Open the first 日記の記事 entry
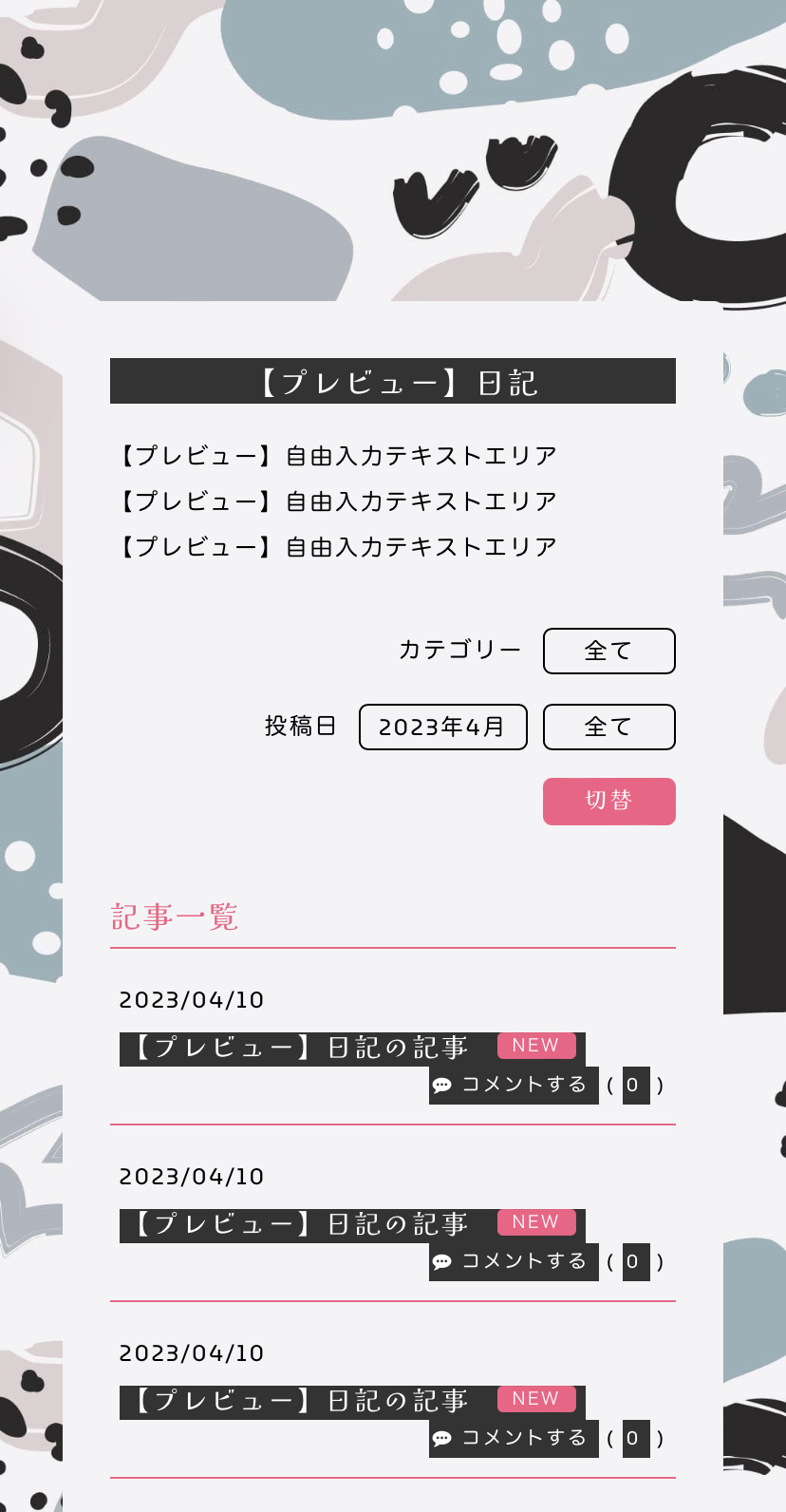Image resolution: width=786 pixels, height=1512 pixels. click(304, 1049)
